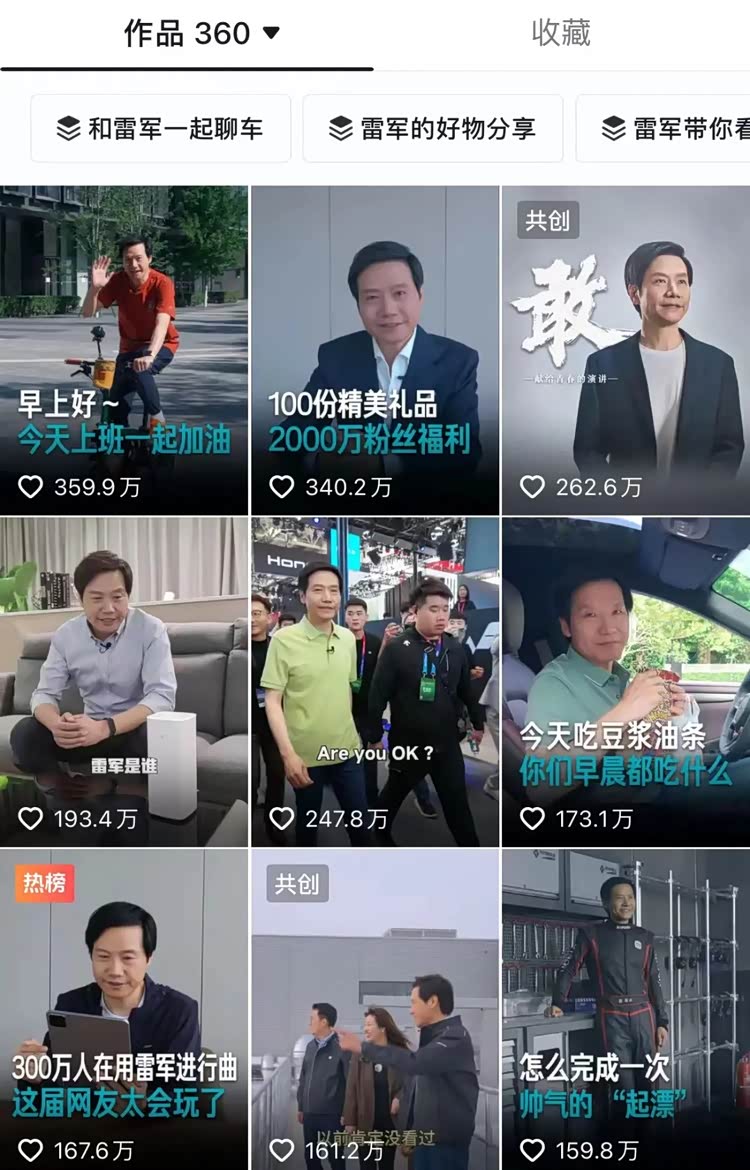
Task: Open the 和雷军一起聊车 collection chip
Action: tap(160, 128)
